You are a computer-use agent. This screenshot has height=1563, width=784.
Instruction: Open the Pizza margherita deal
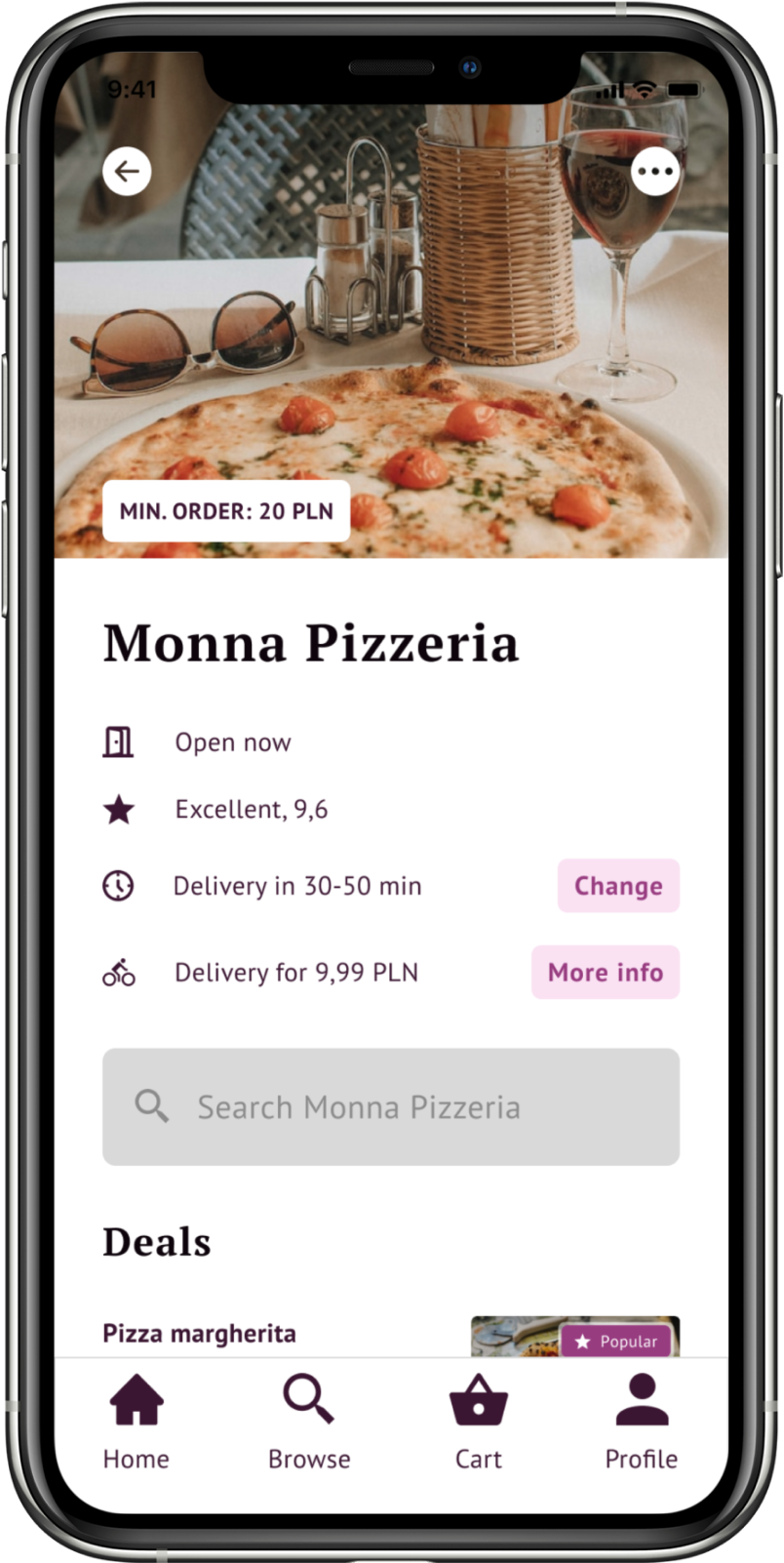200,1333
